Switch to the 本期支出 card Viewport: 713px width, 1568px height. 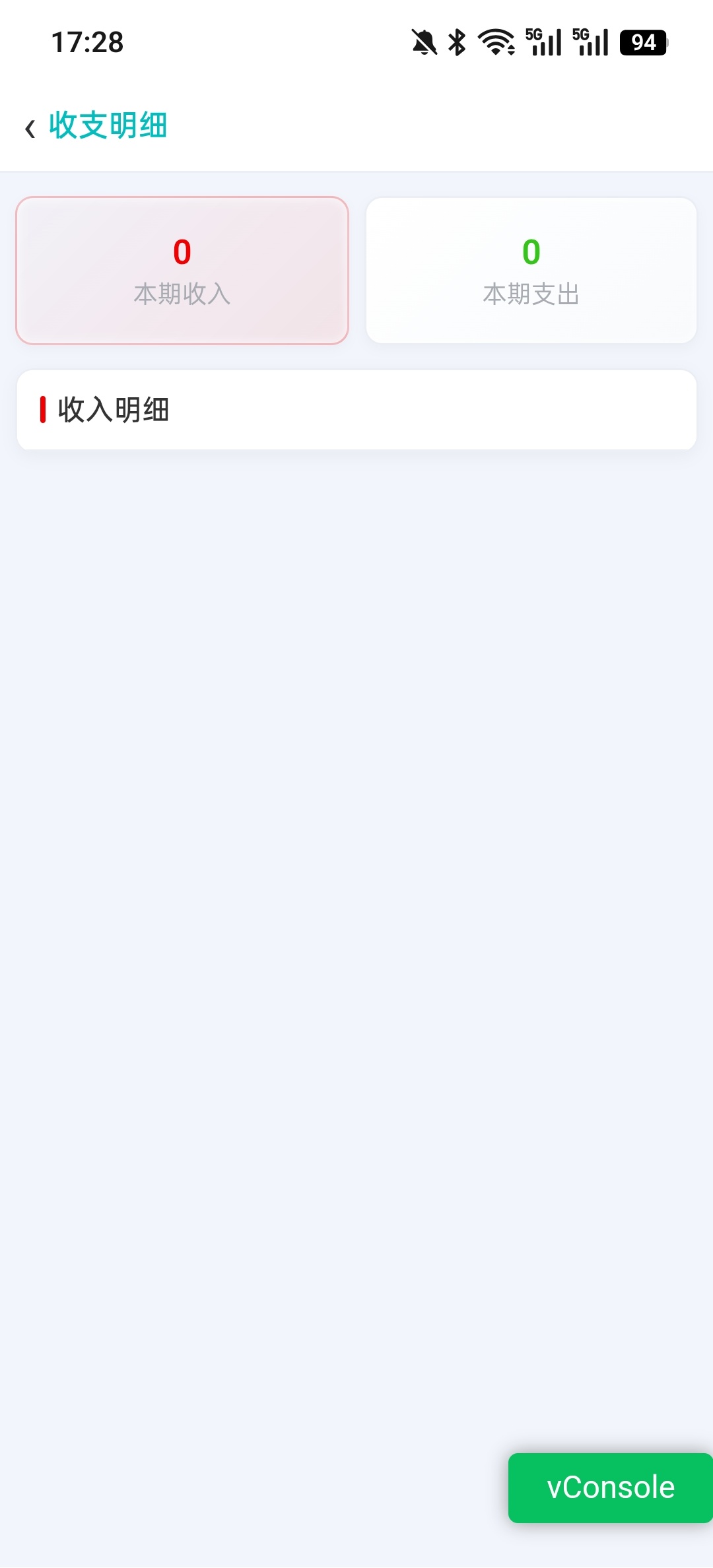click(x=531, y=271)
